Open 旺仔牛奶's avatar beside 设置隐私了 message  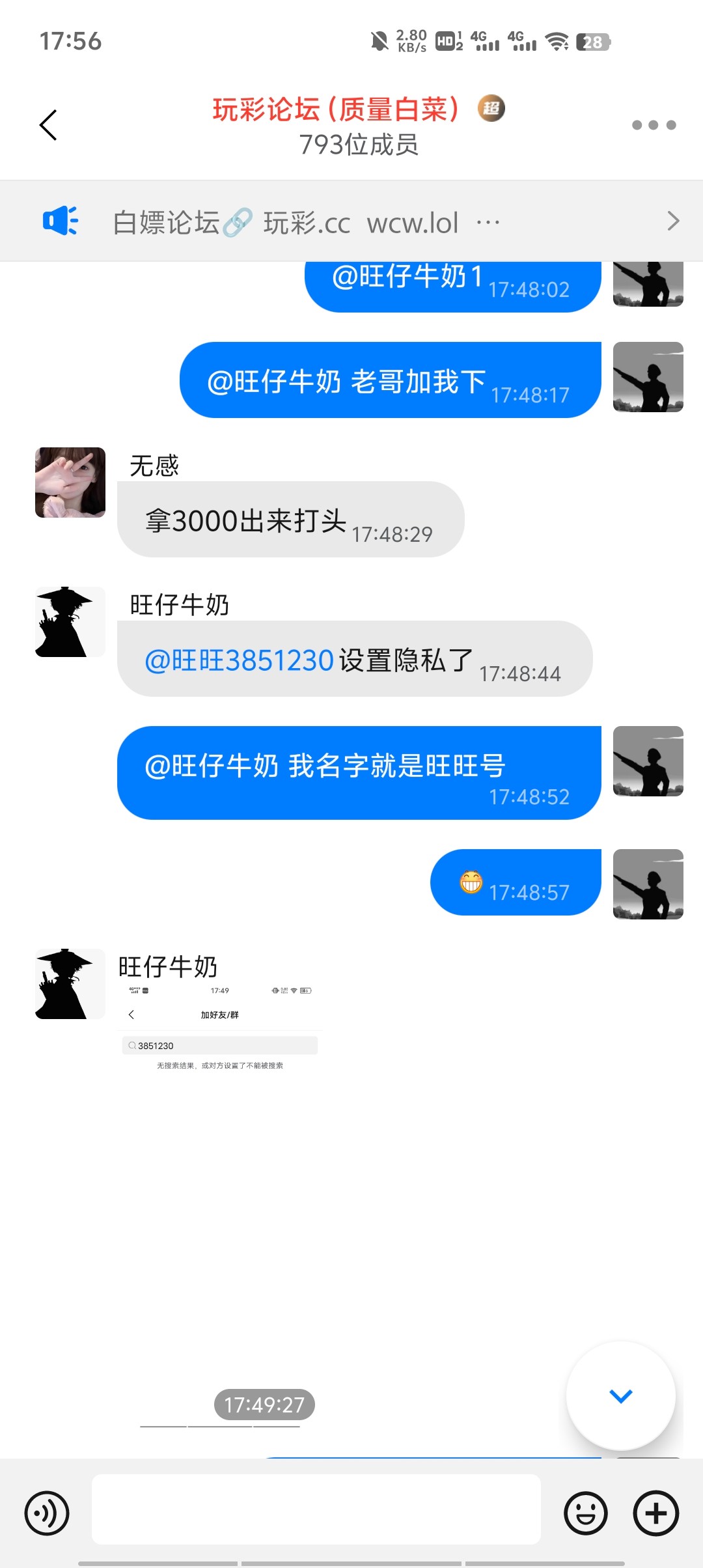(x=70, y=622)
